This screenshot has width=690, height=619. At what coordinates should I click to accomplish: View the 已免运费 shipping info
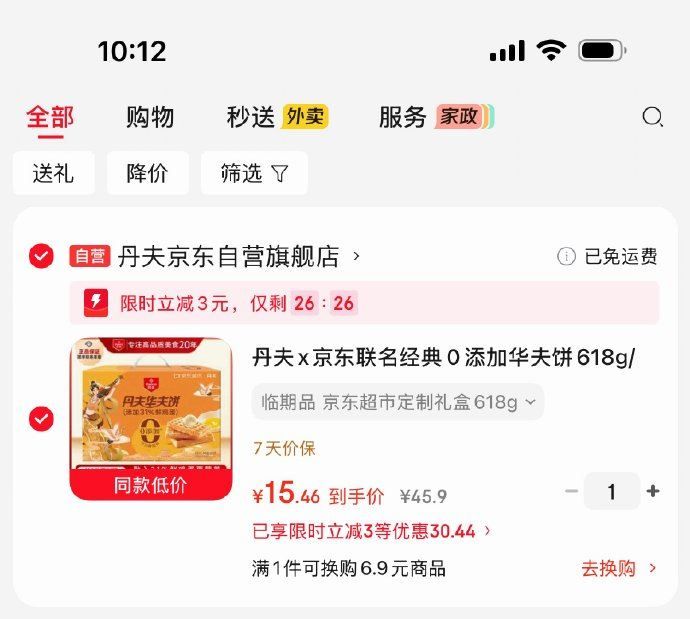(x=607, y=256)
